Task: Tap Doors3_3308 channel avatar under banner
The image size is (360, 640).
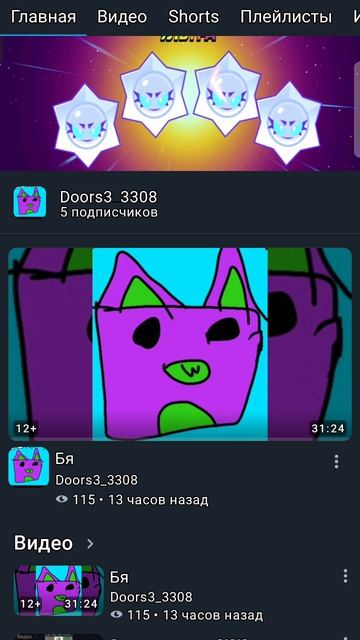Action: [30, 202]
